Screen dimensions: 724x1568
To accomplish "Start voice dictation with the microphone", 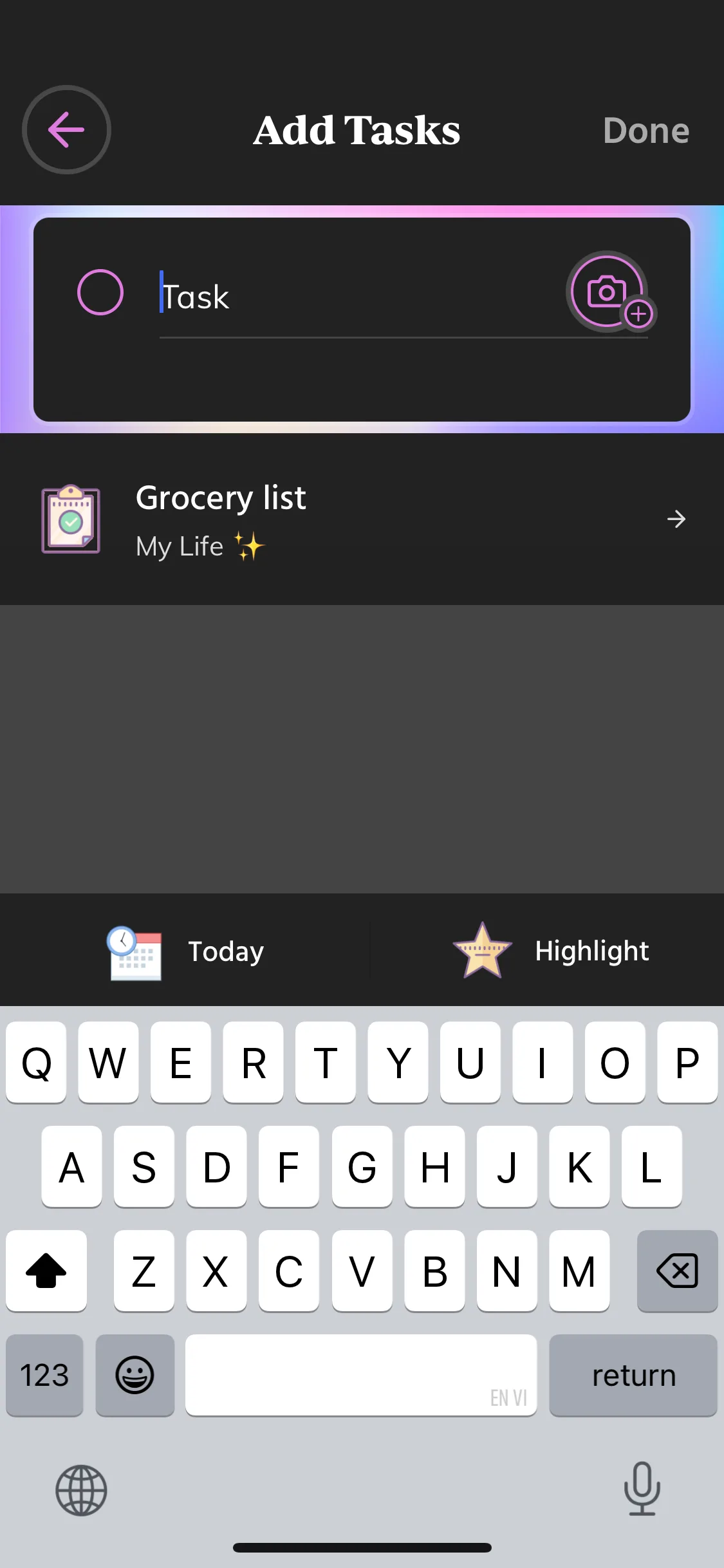I will (642, 1488).
